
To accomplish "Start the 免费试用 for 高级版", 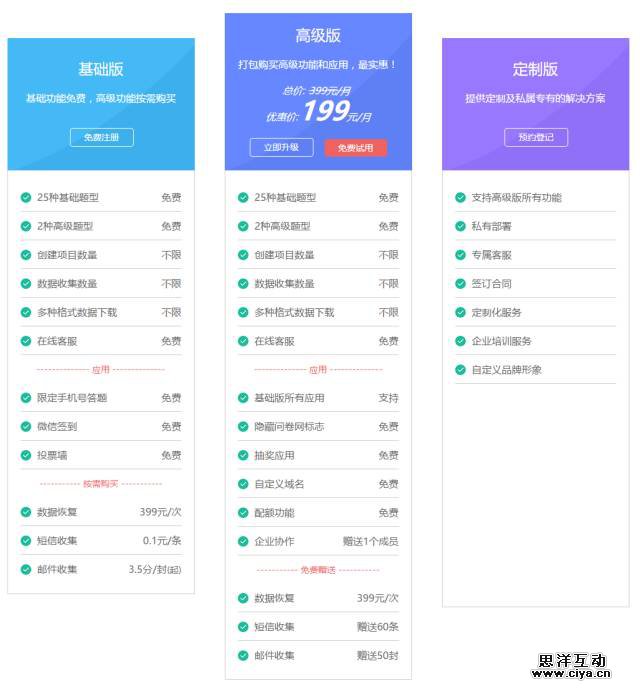I will pos(355,147).
